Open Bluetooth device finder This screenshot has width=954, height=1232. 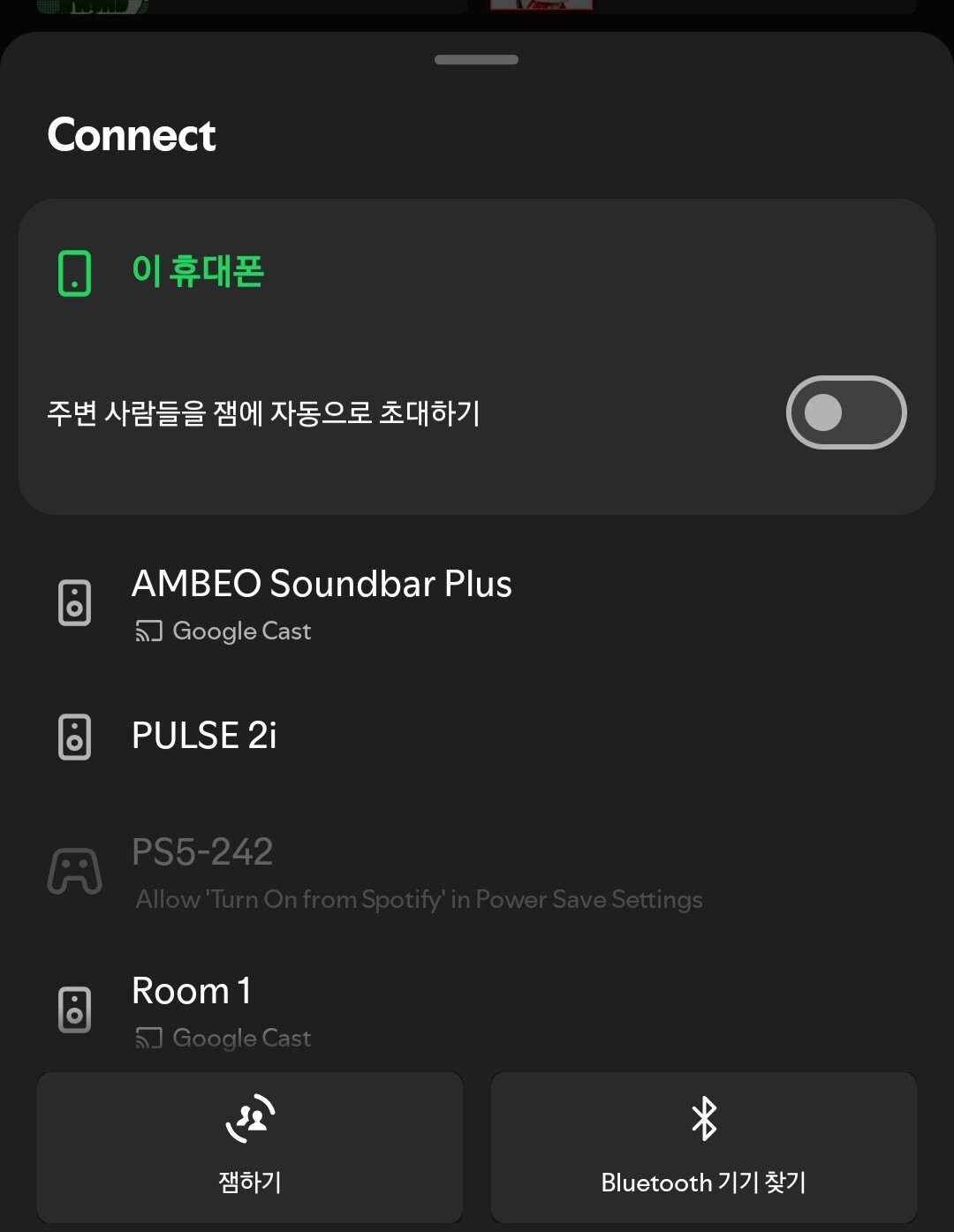point(703,1146)
